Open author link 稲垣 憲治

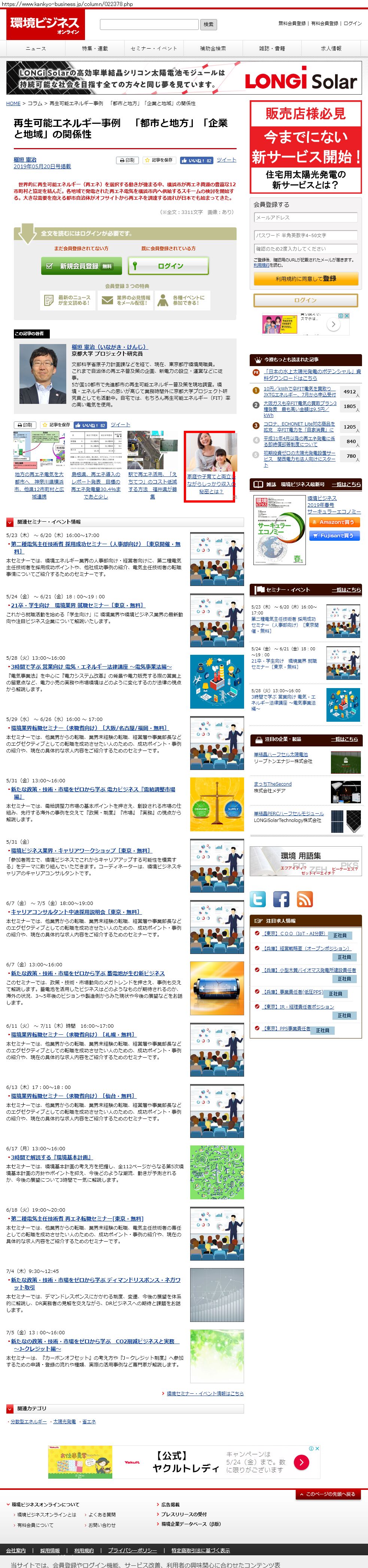(25, 159)
